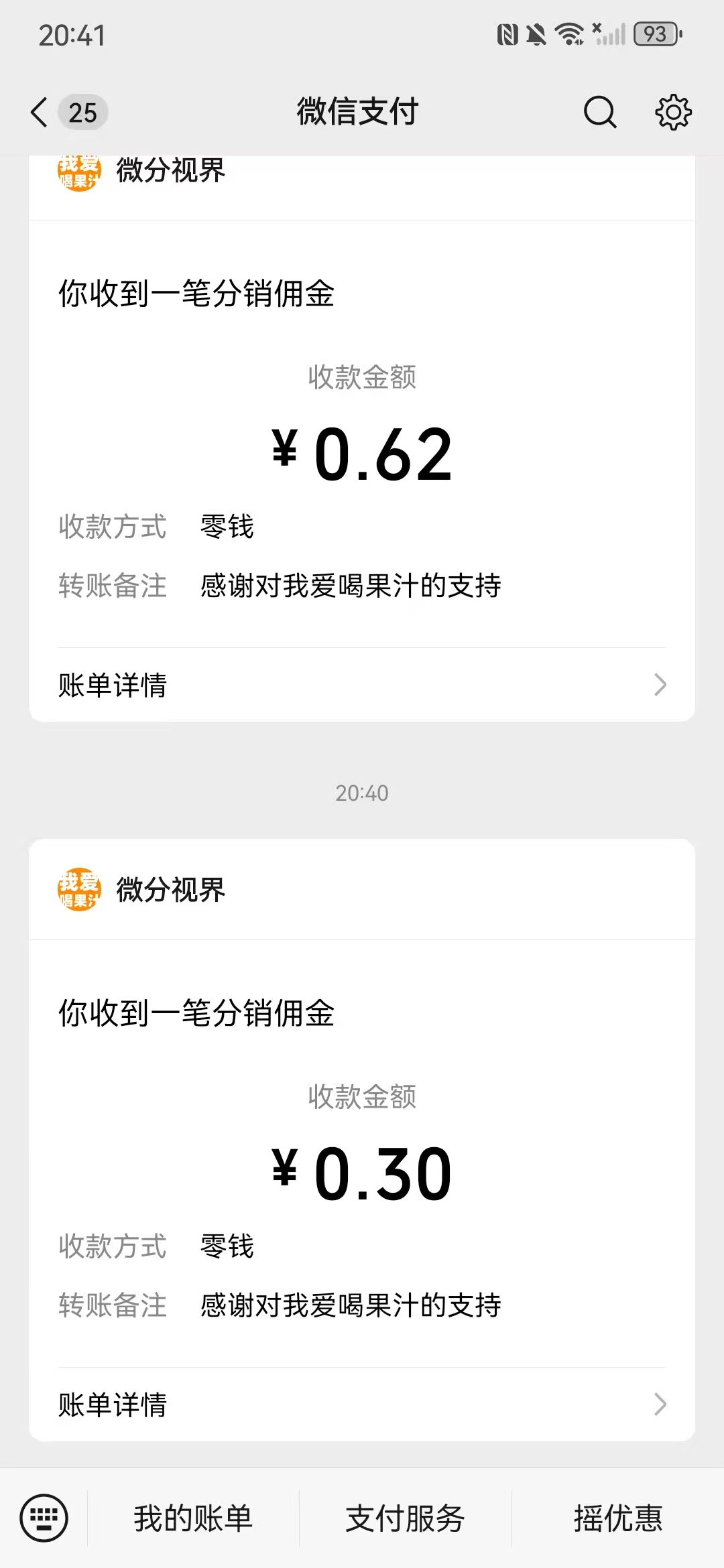
Task: Open WeChat Pay settings via gear icon
Action: click(672, 112)
